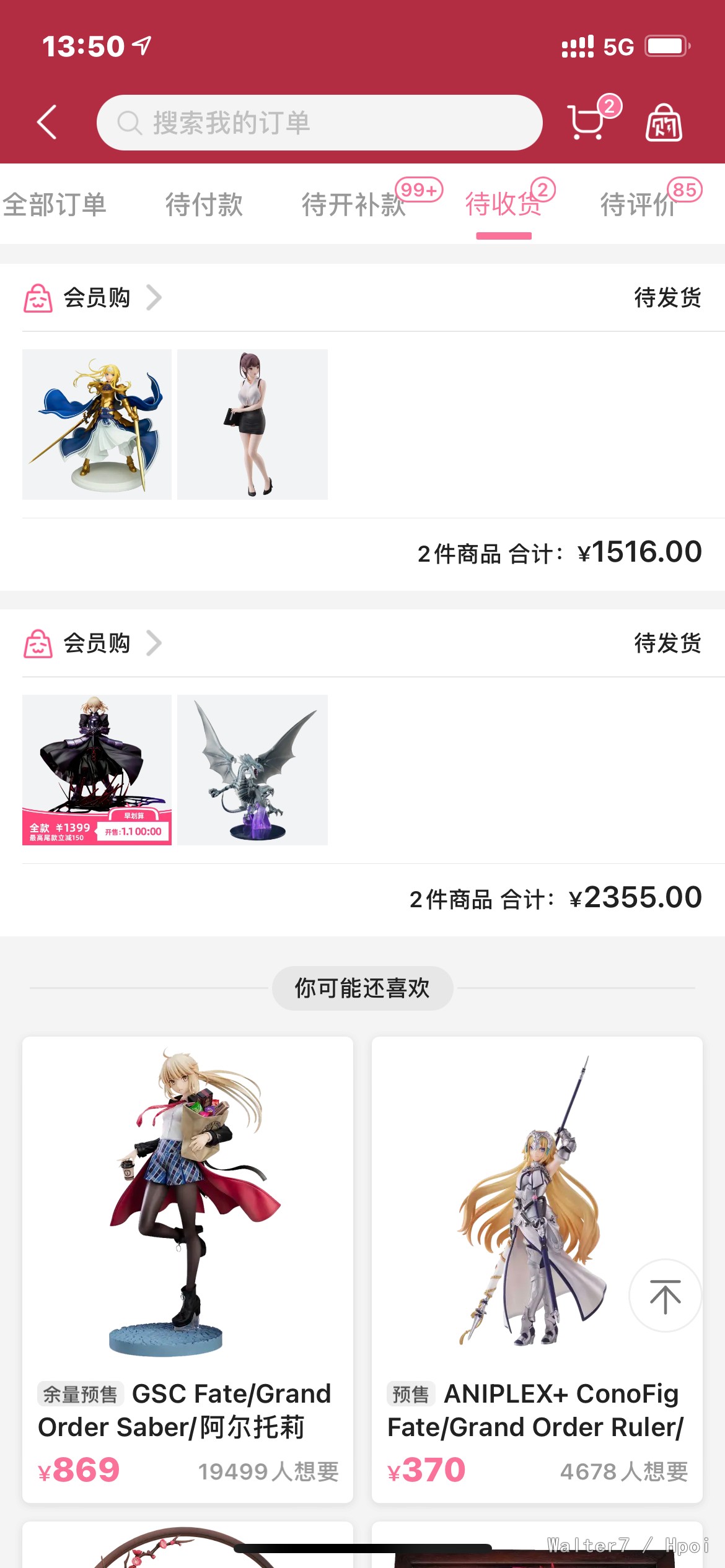The width and height of the screenshot is (725, 1568).
Task: Open 会员购 store of the ¥2355.00 order
Action: (96, 643)
